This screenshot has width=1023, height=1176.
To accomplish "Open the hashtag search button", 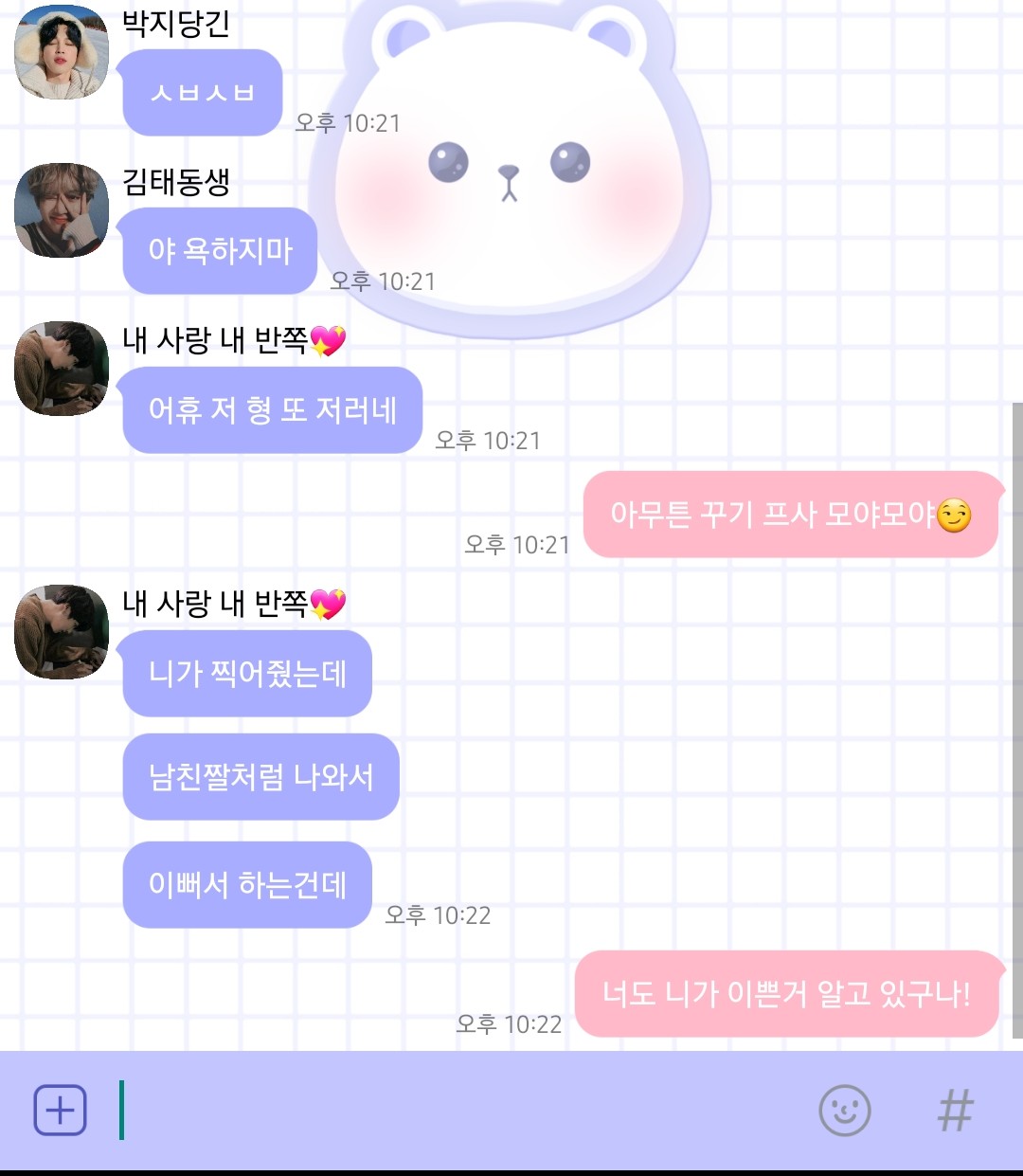I will point(955,1110).
